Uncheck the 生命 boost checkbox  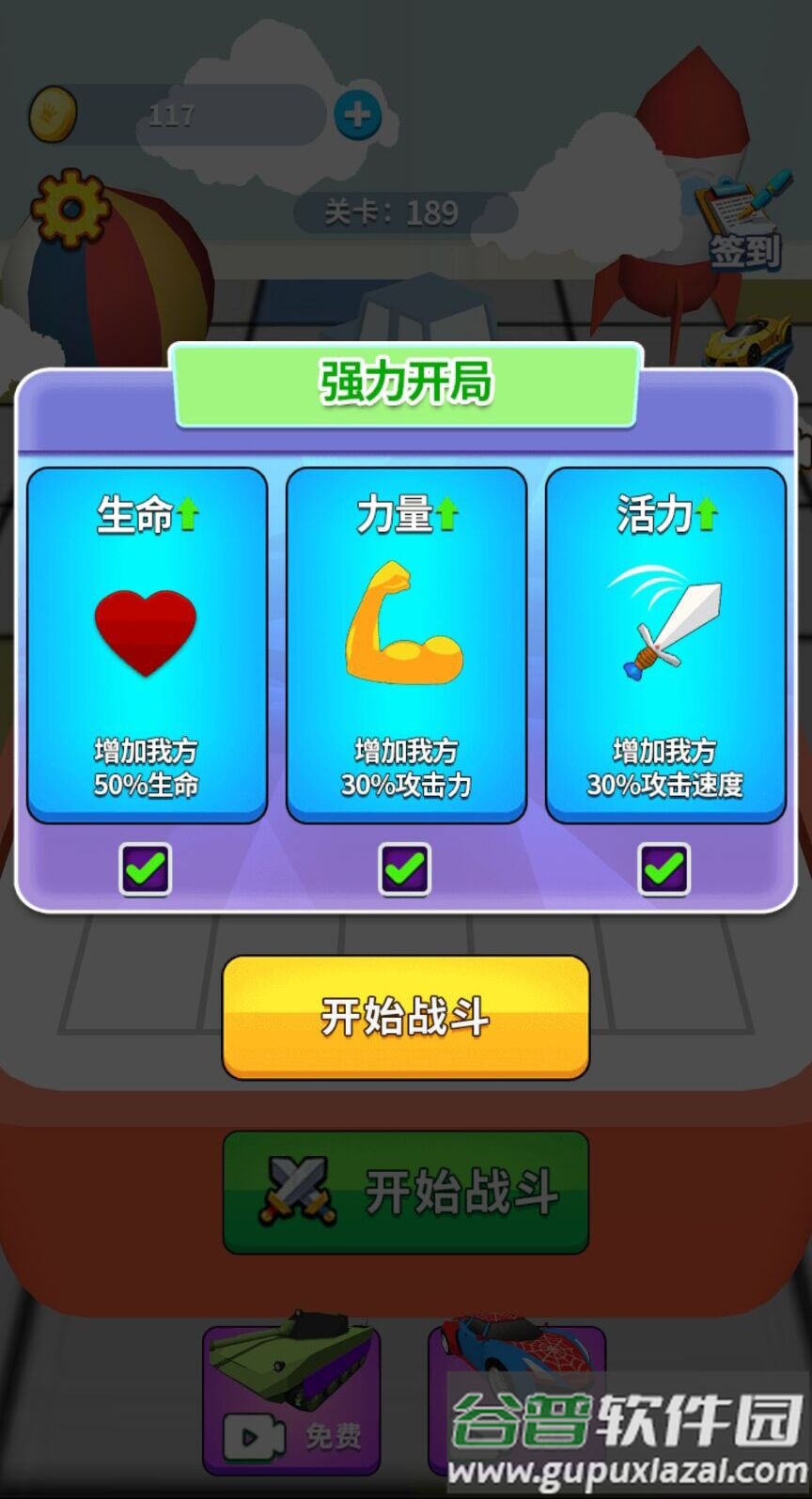146,868
